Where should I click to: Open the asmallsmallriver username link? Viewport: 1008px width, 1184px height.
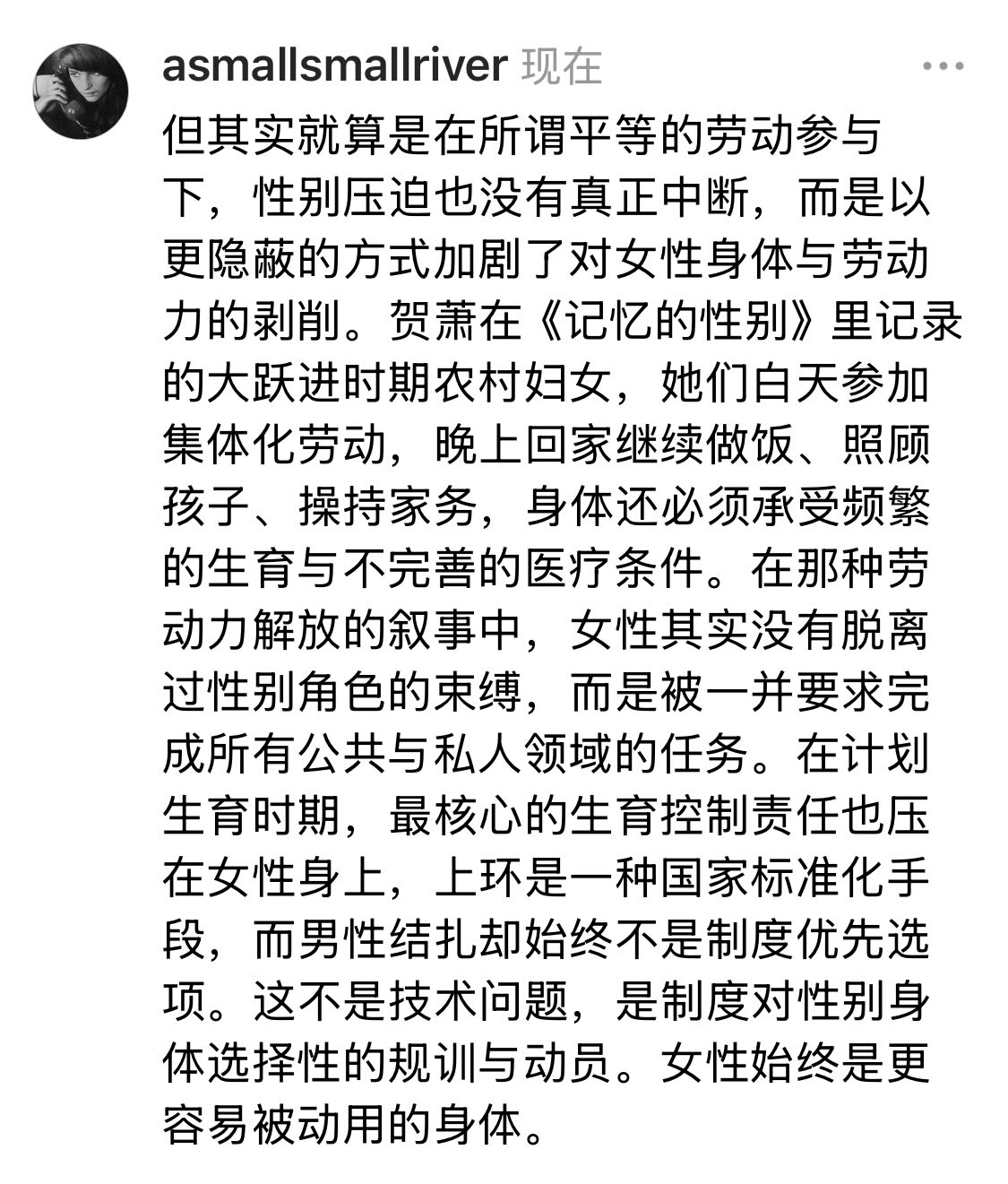tap(334, 66)
